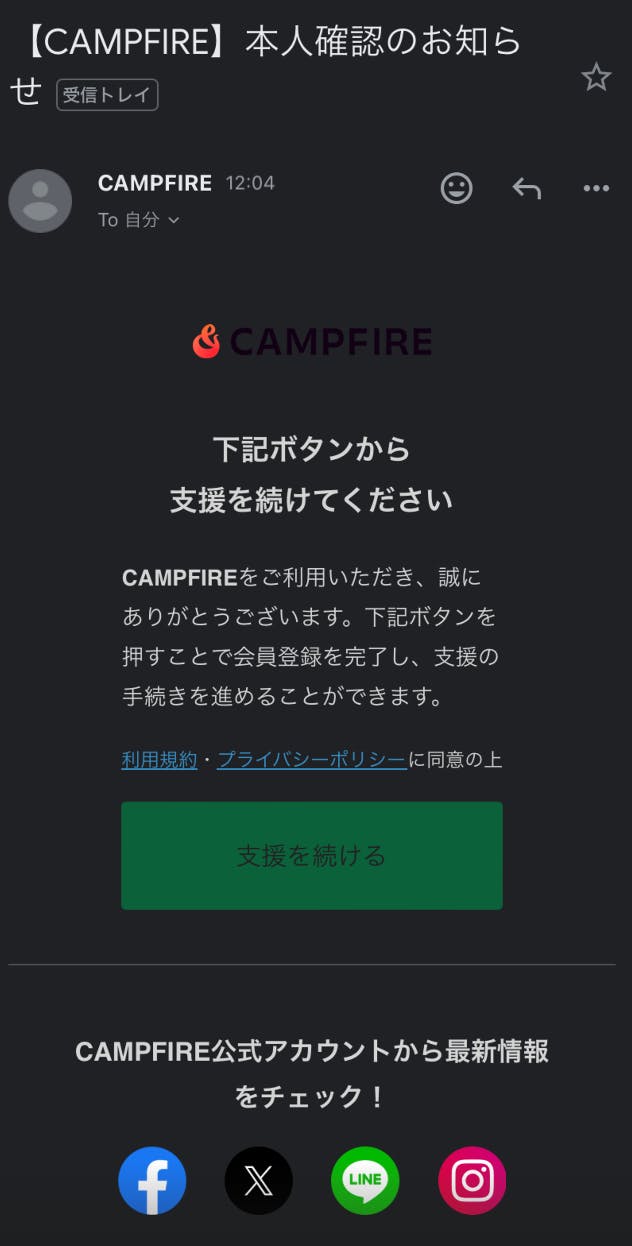This screenshot has height=1246, width=632.
Task: Open the 利用規約 link
Action: (159, 760)
